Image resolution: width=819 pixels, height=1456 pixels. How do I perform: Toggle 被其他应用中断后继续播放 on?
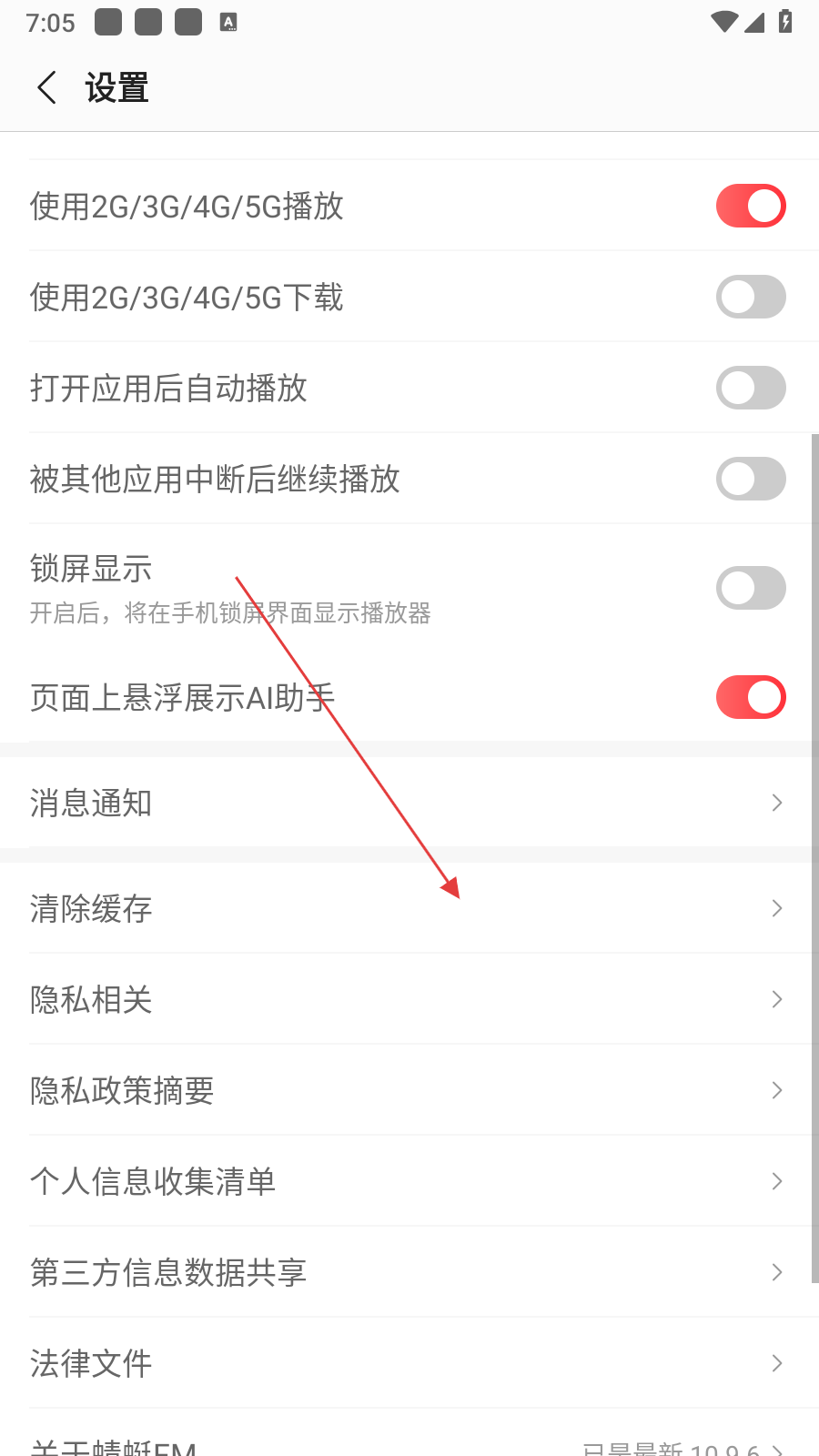coord(750,479)
